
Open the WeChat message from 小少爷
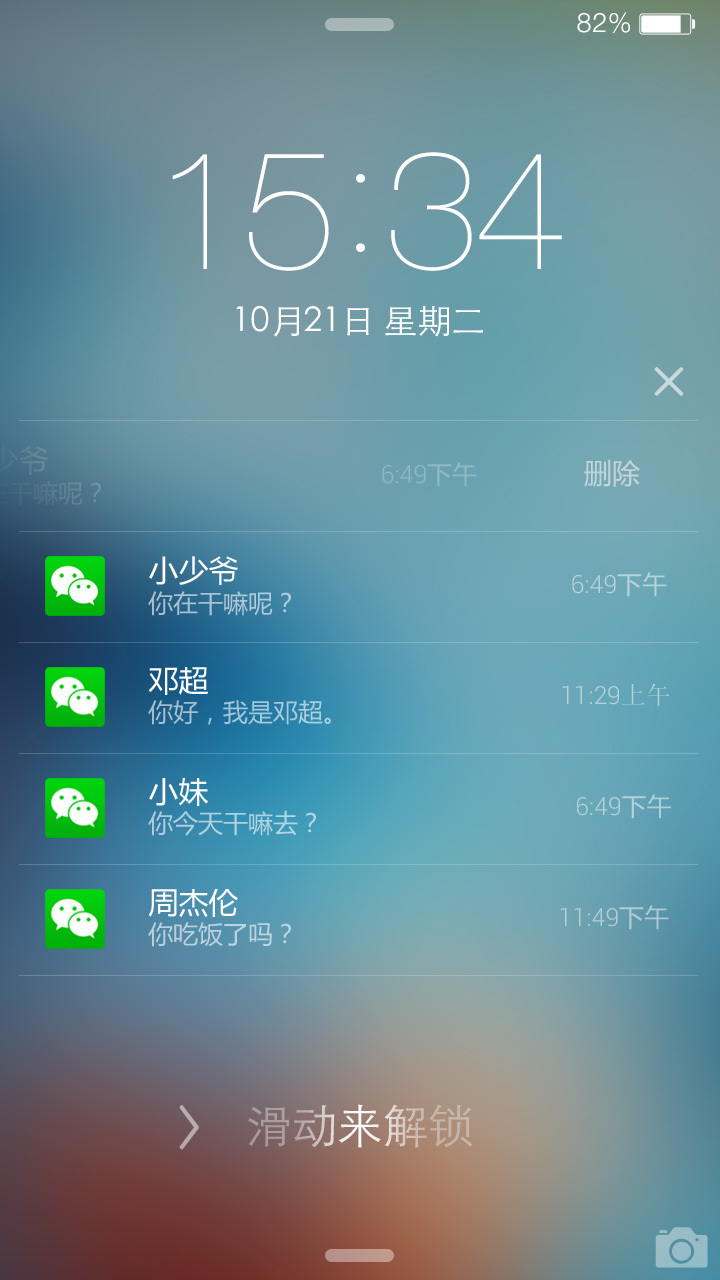point(358,587)
